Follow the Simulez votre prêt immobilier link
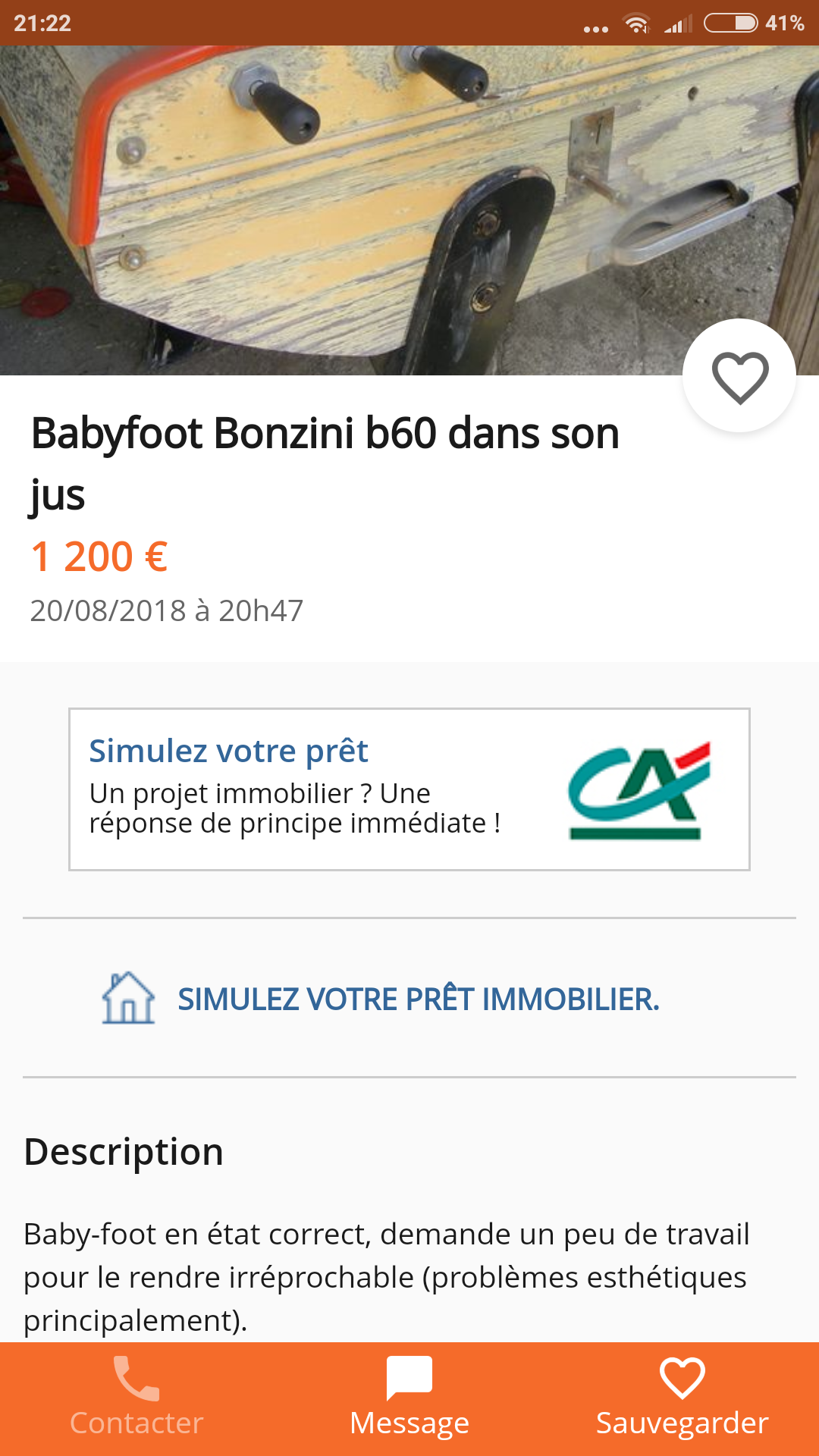 pos(418,999)
